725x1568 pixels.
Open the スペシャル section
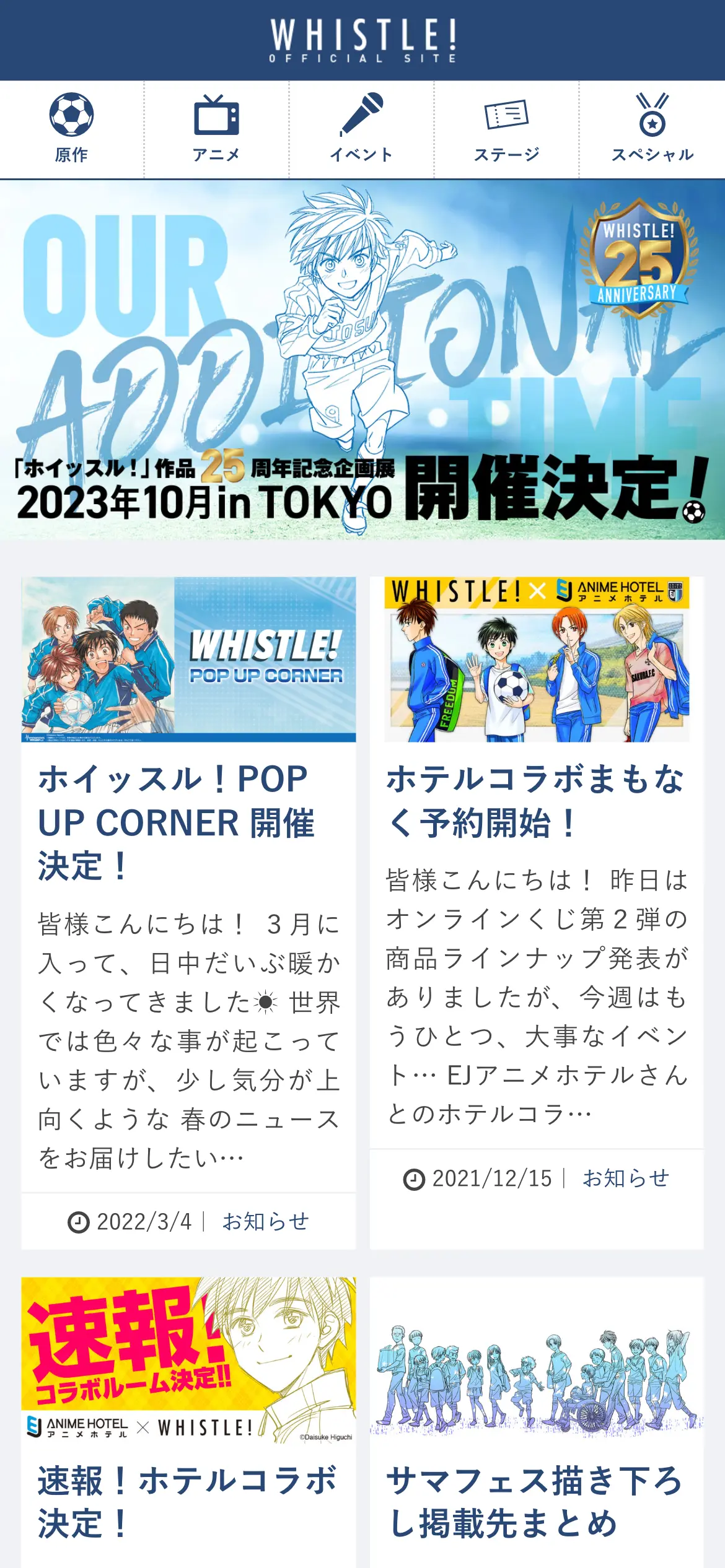[652, 129]
